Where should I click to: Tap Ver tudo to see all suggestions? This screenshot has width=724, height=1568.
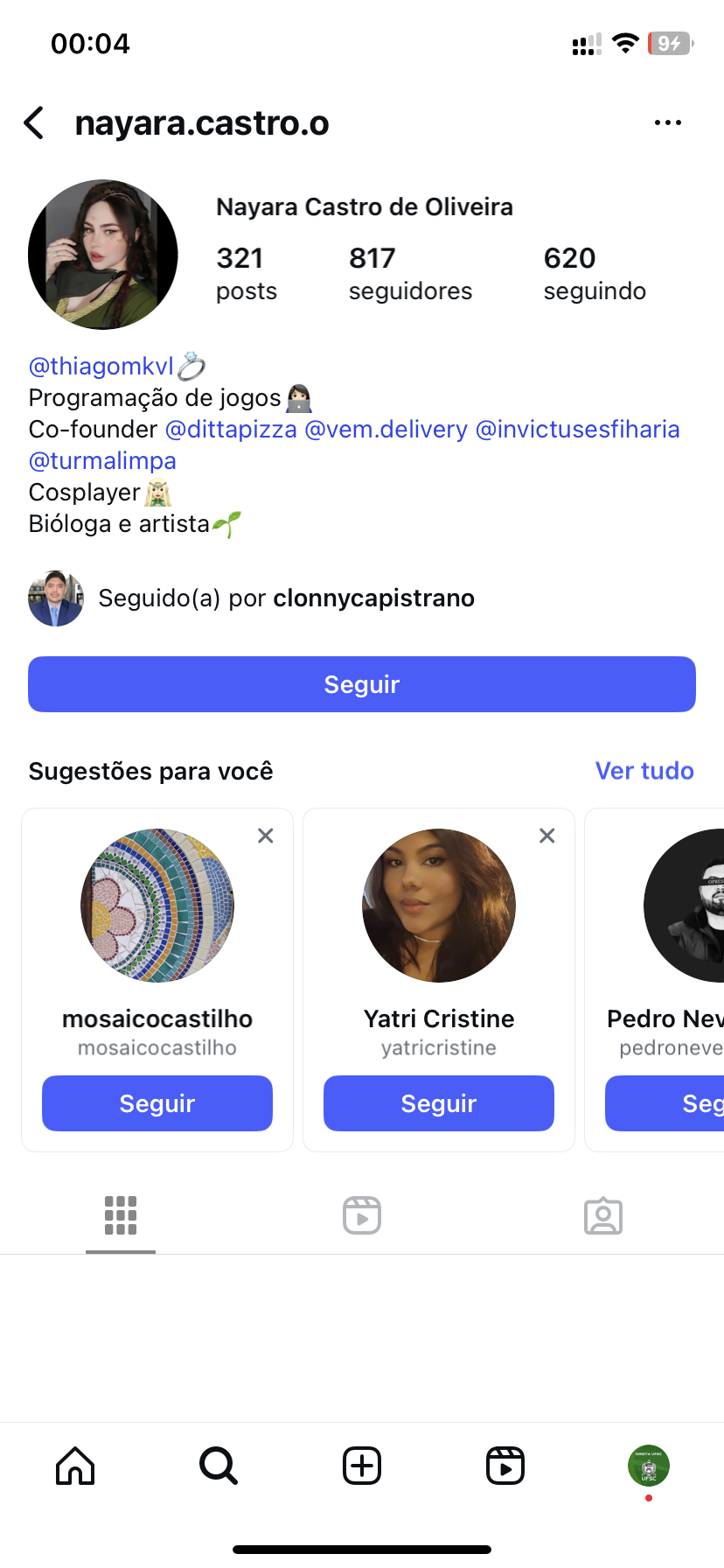(644, 771)
